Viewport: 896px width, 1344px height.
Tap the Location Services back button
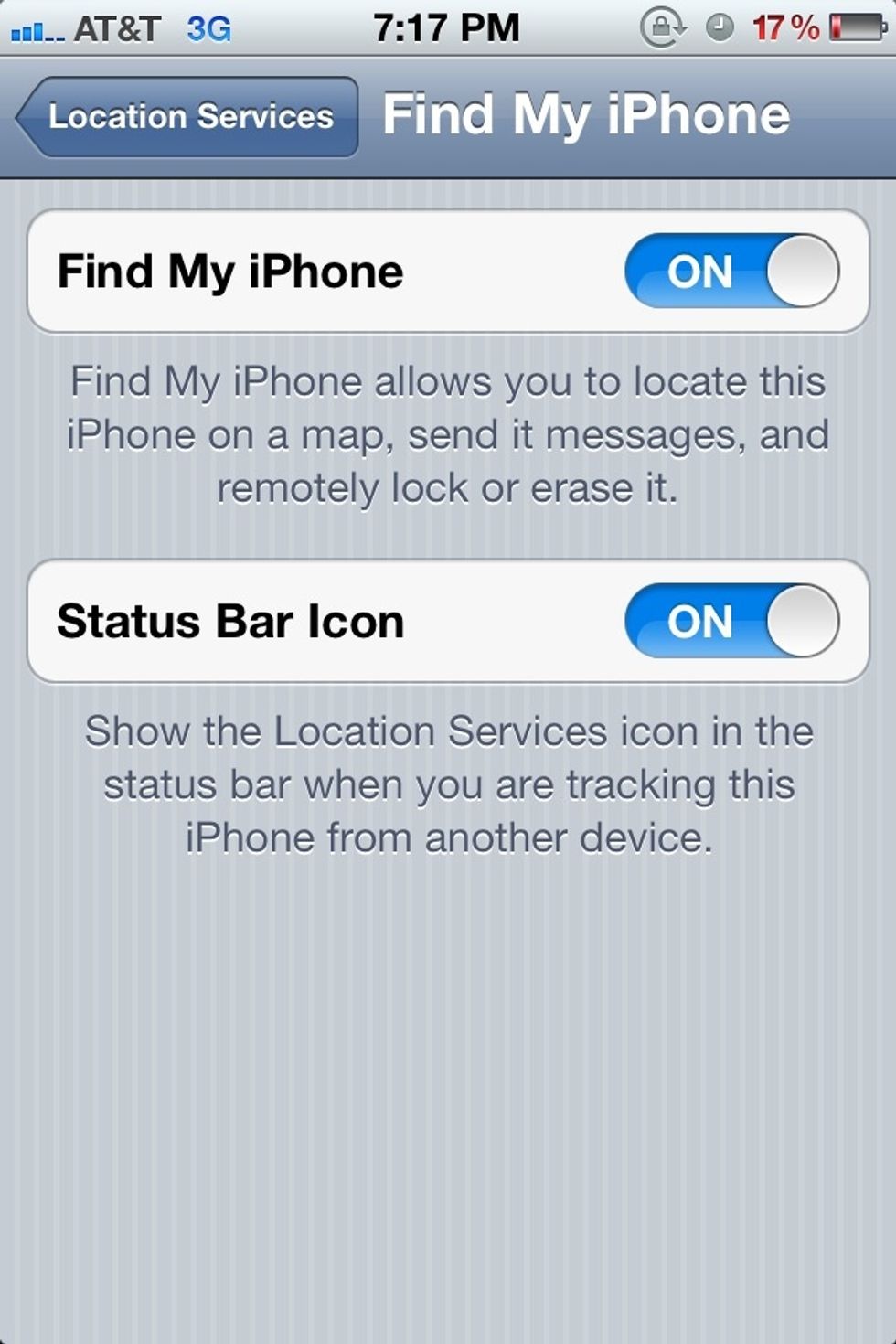click(192, 117)
